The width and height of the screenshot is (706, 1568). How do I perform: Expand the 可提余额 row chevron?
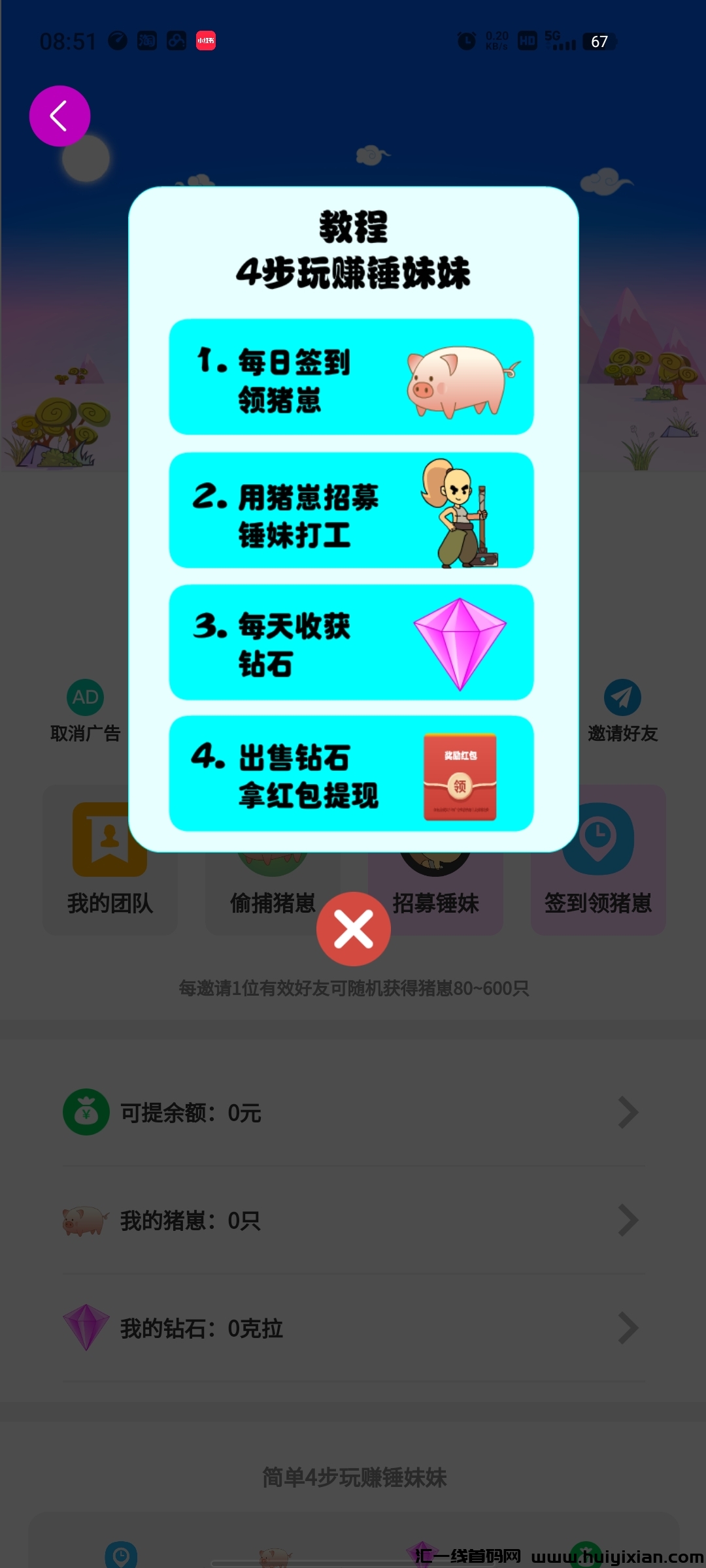pos(626,1112)
